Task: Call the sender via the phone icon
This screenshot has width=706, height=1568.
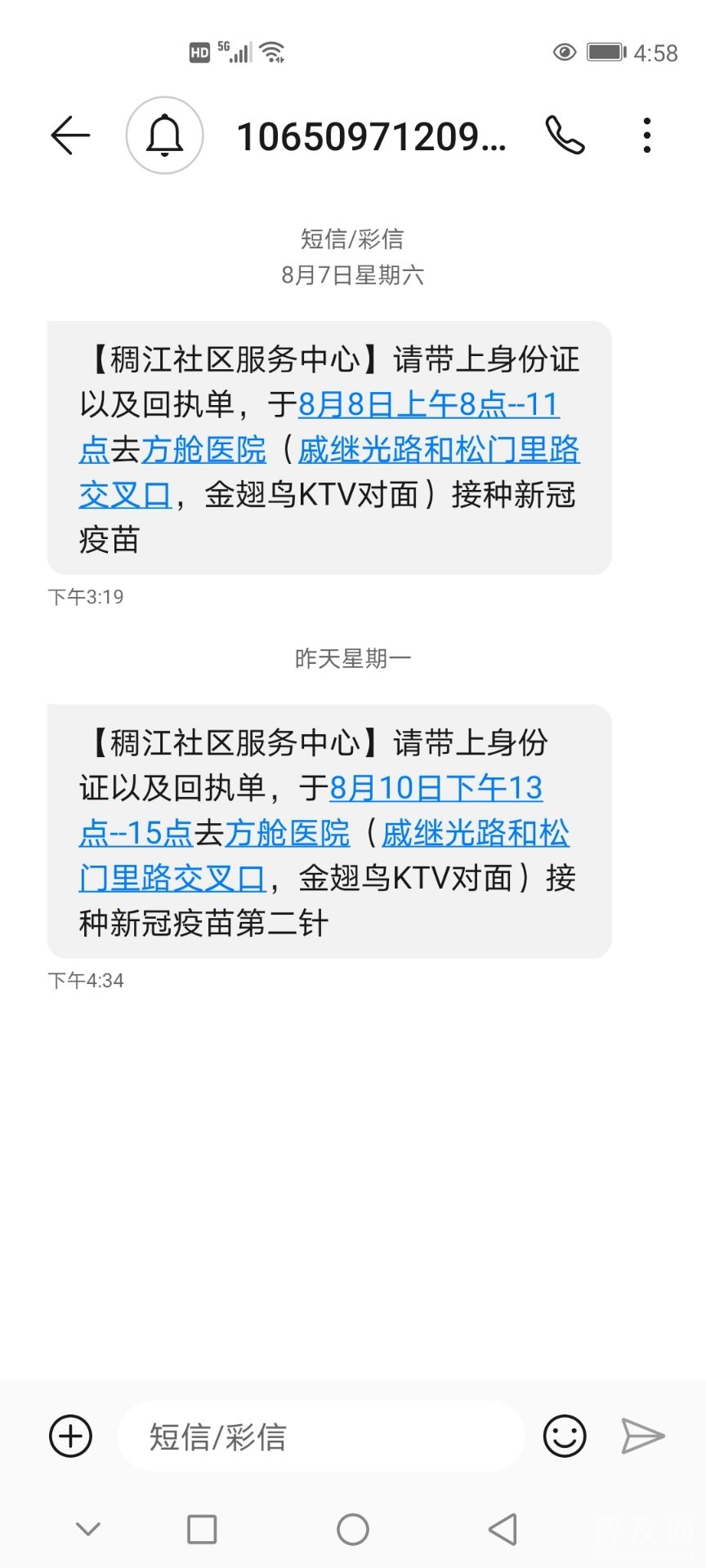Action: point(565,136)
